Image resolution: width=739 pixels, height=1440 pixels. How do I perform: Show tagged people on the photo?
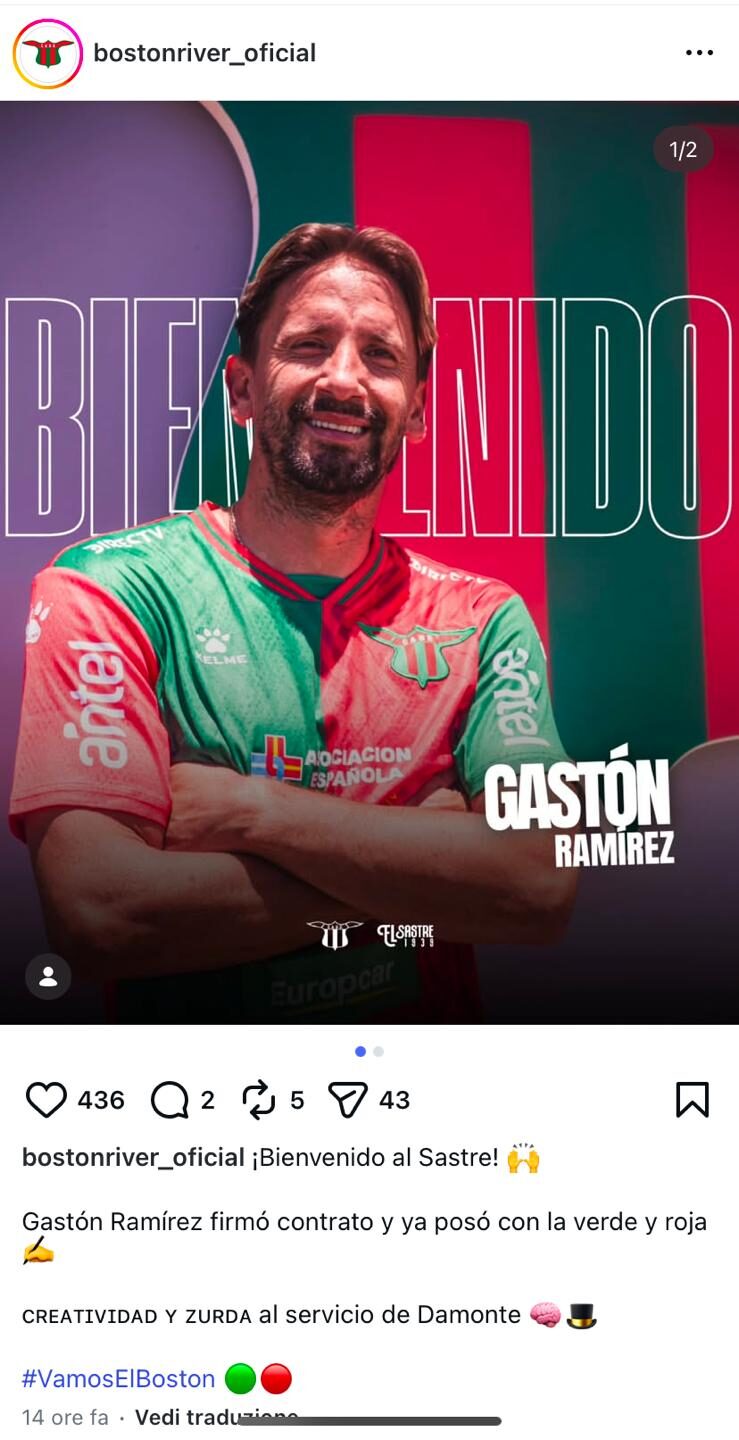[48, 976]
